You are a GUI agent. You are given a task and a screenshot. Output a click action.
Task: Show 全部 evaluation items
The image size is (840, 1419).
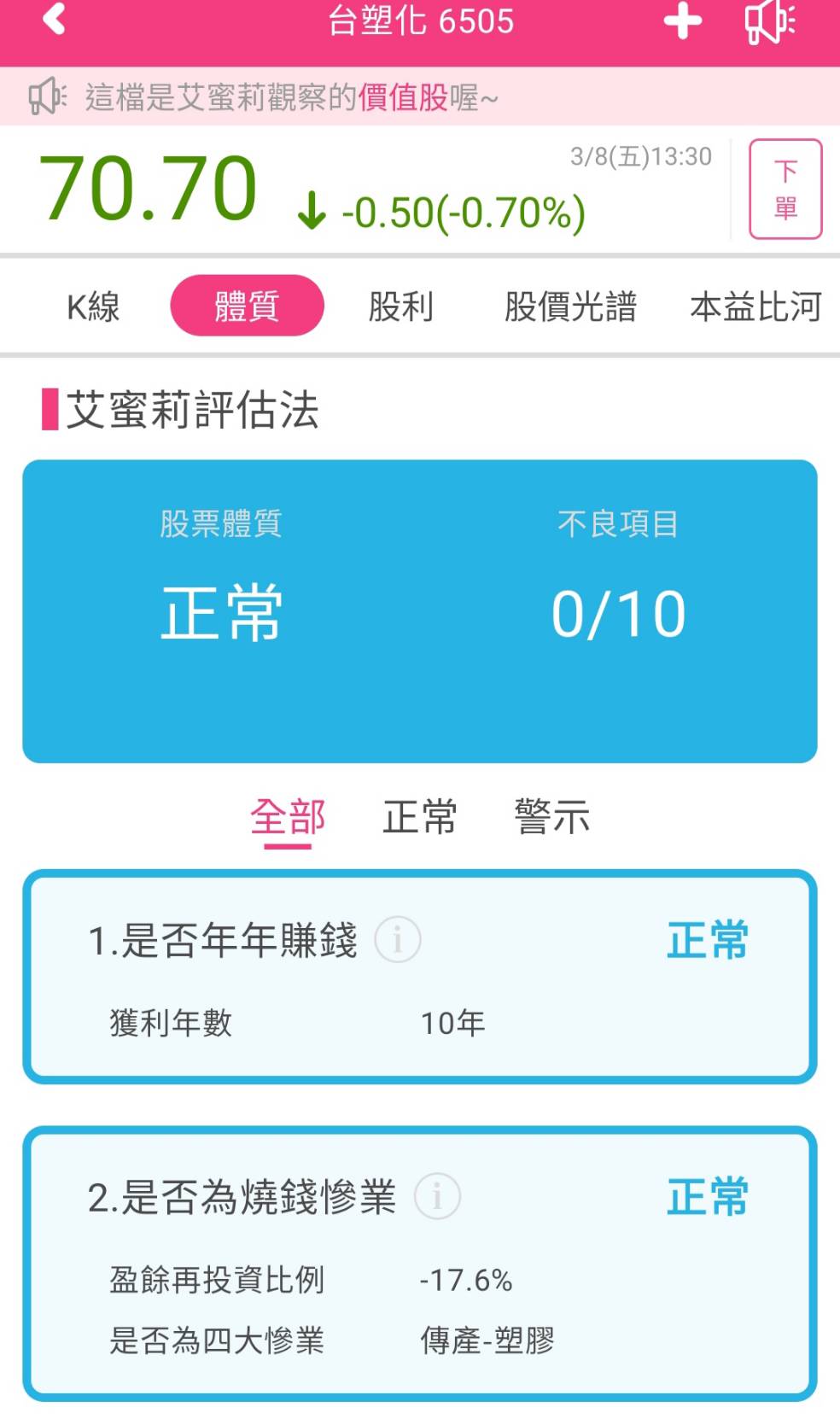click(288, 817)
